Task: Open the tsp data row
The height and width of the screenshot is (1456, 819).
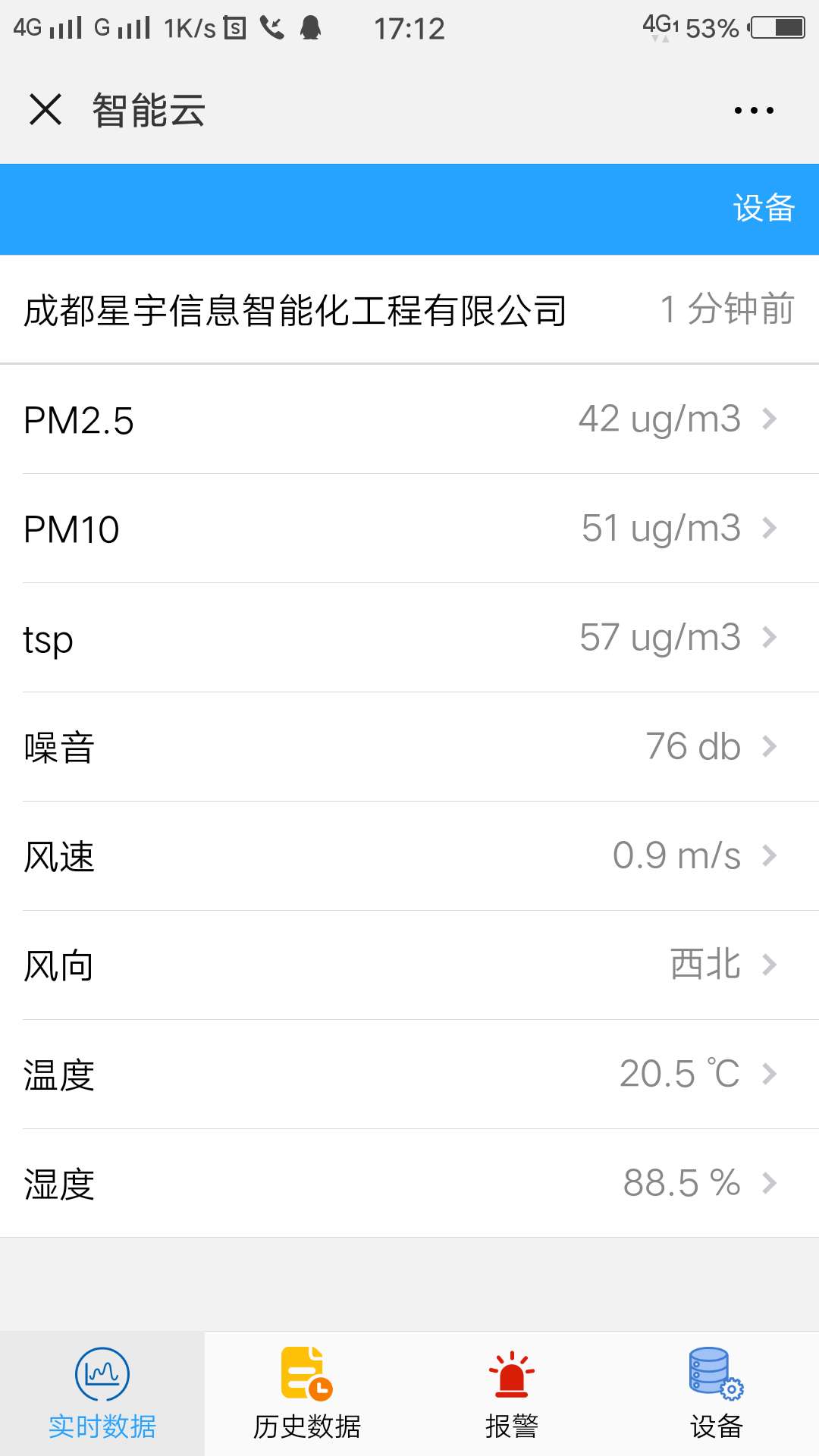Action: click(x=409, y=638)
